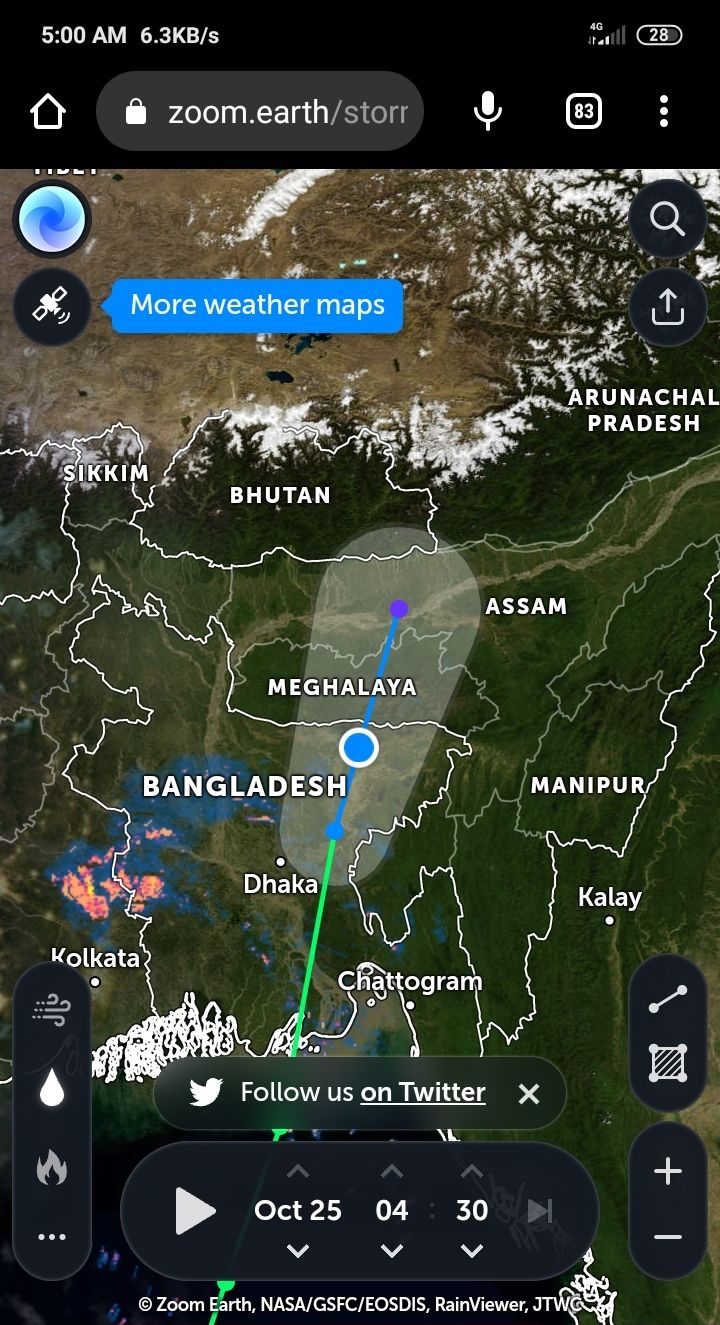
Task: Open the satellite map layers button
Action: (x=52, y=305)
